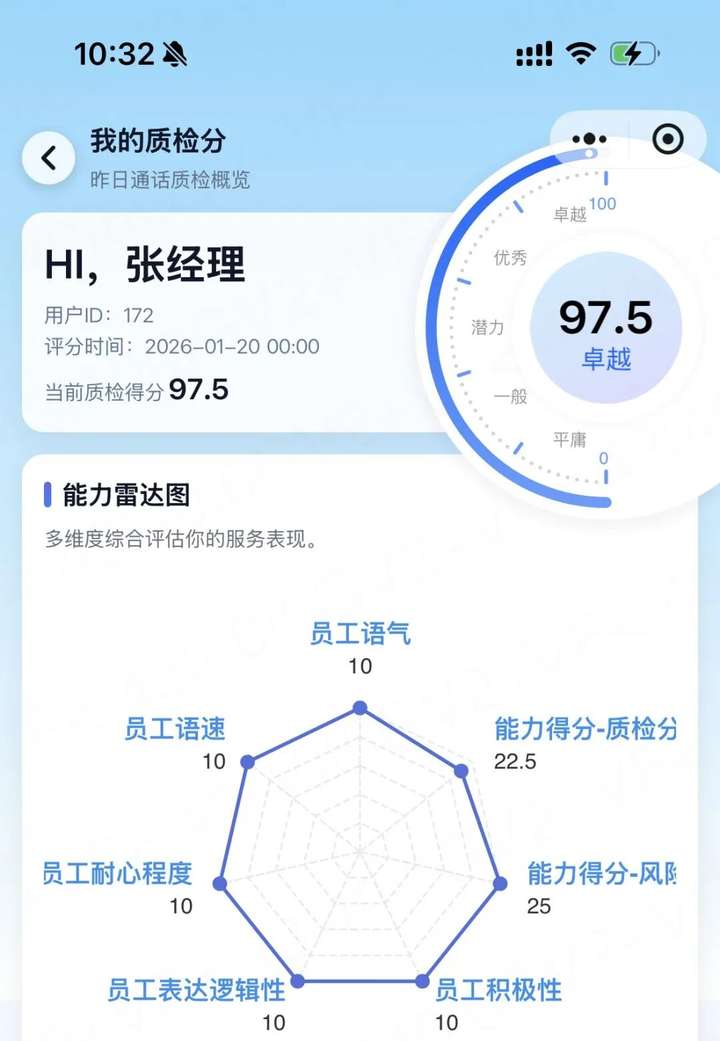Close the mini program with the circle button
Viewport: 720px width, 1041px height.
click(x=668, y=139)
